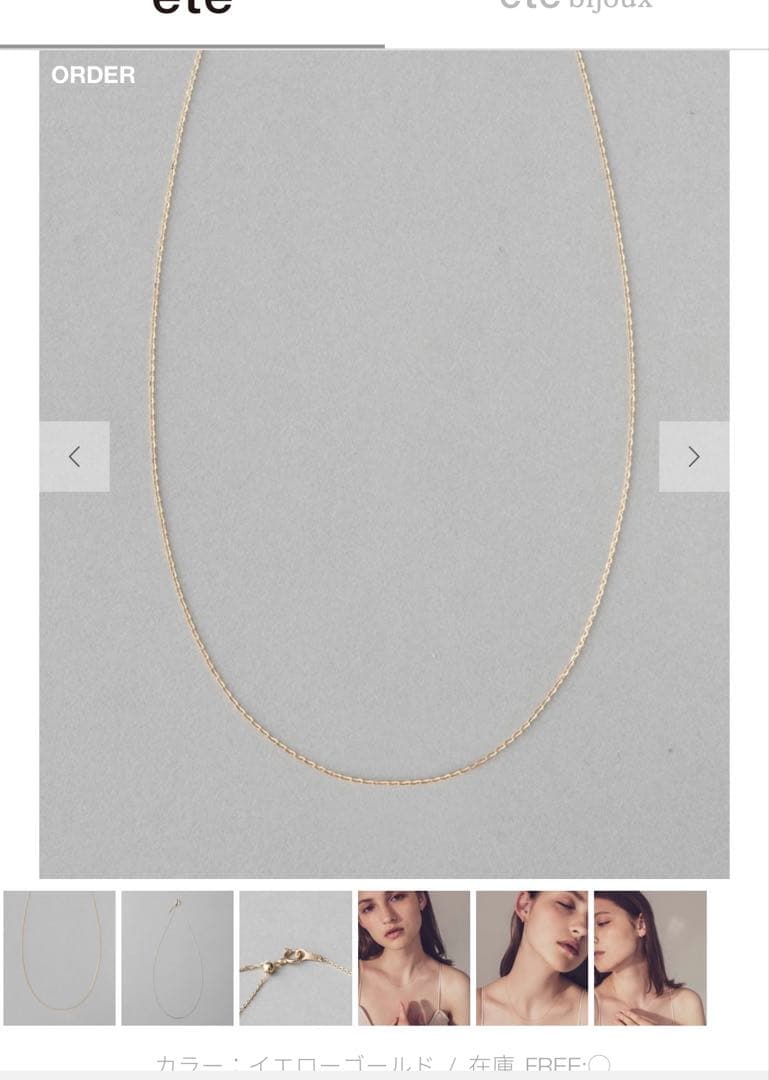Show the previous product image
The image size is (769, 1080).
74,457
